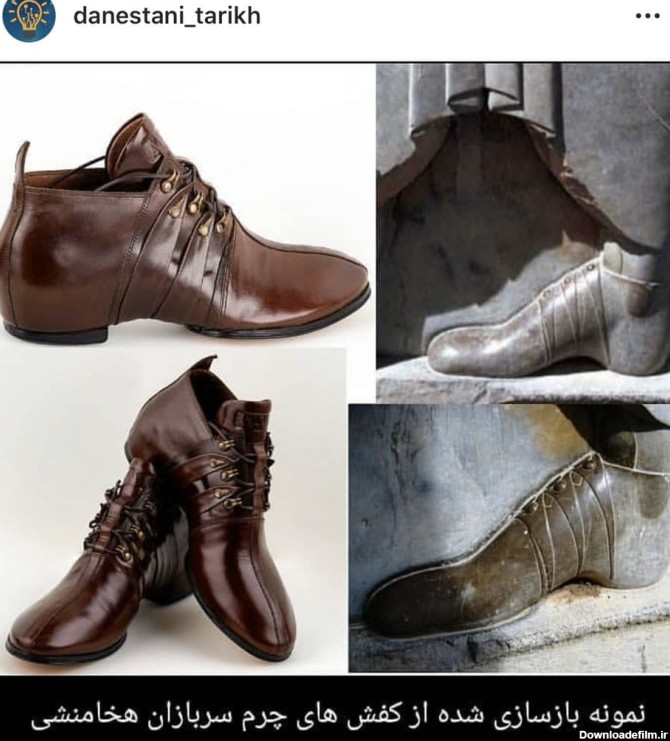Open the danestani_tarikh profile via its username

tap(166, 17)
